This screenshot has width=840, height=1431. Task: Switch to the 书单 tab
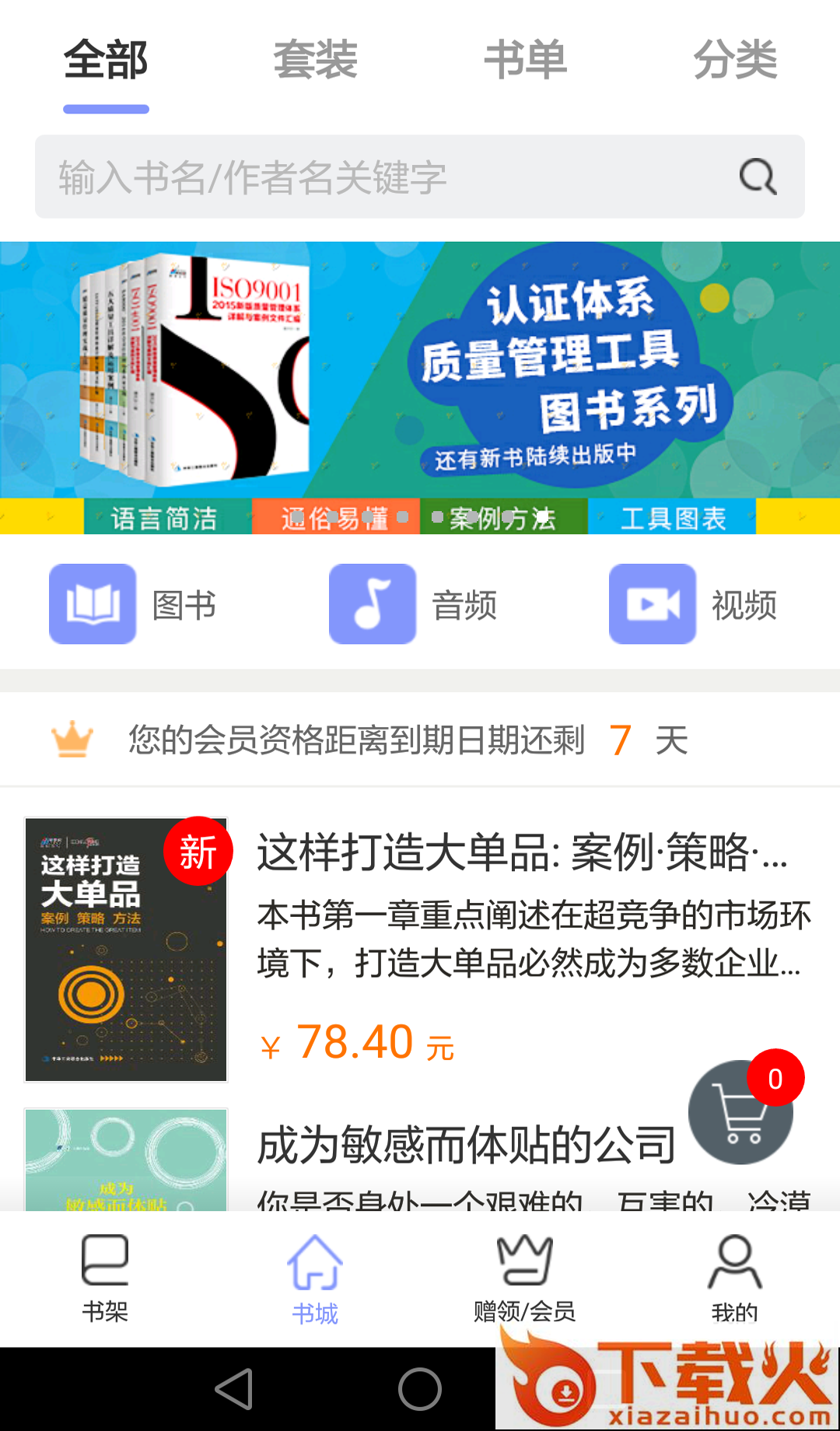[x=525, y=61]
